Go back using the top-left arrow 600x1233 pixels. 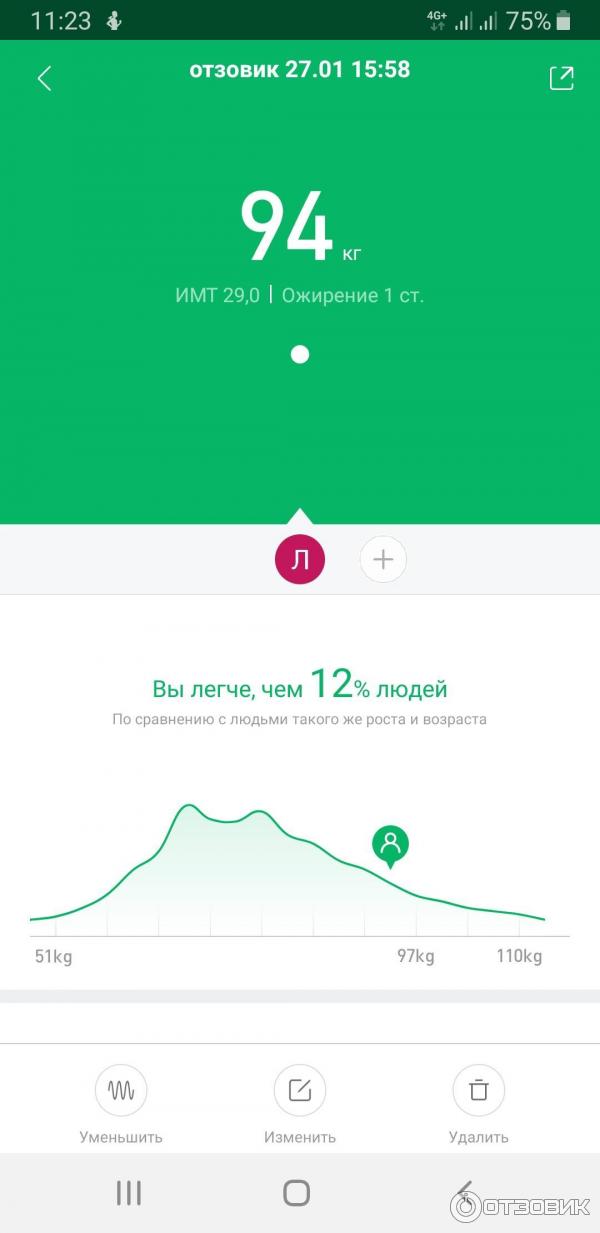44,79
